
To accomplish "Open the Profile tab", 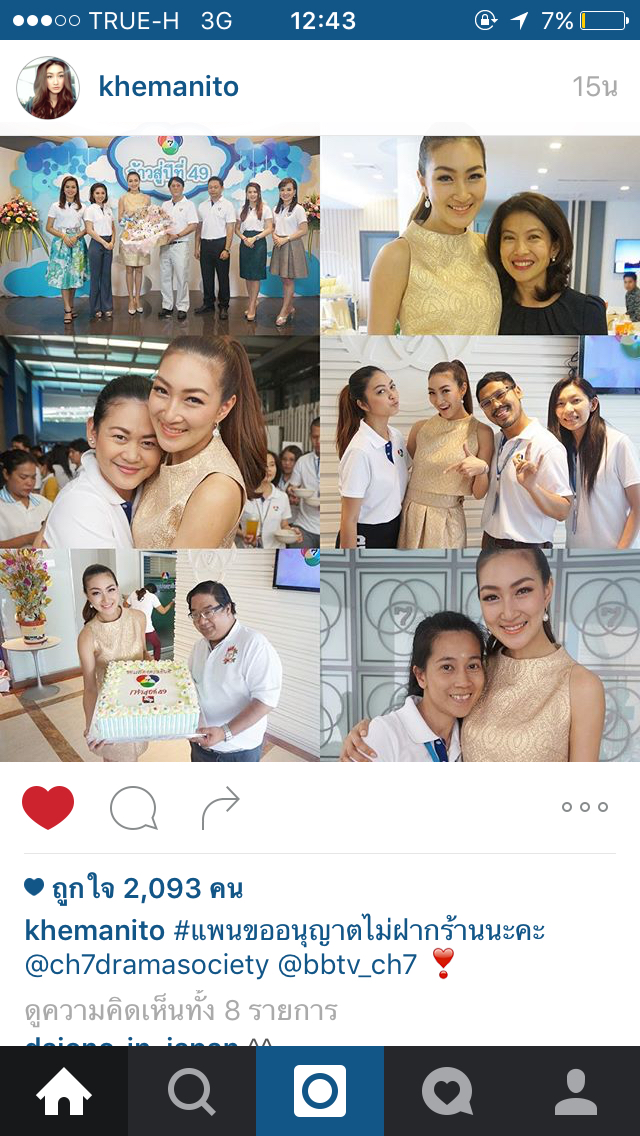I will (576, 1091).
